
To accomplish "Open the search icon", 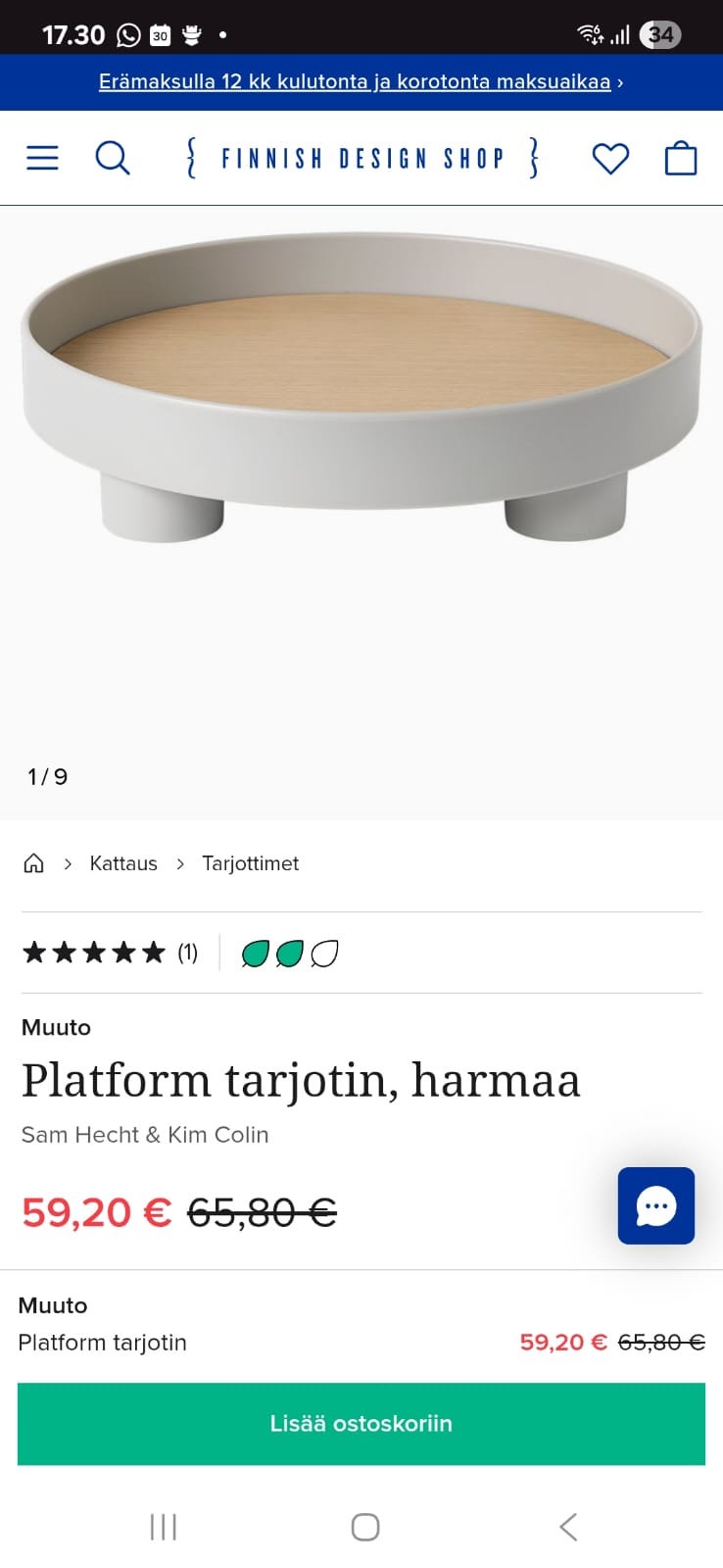I will tap(112, 158).
